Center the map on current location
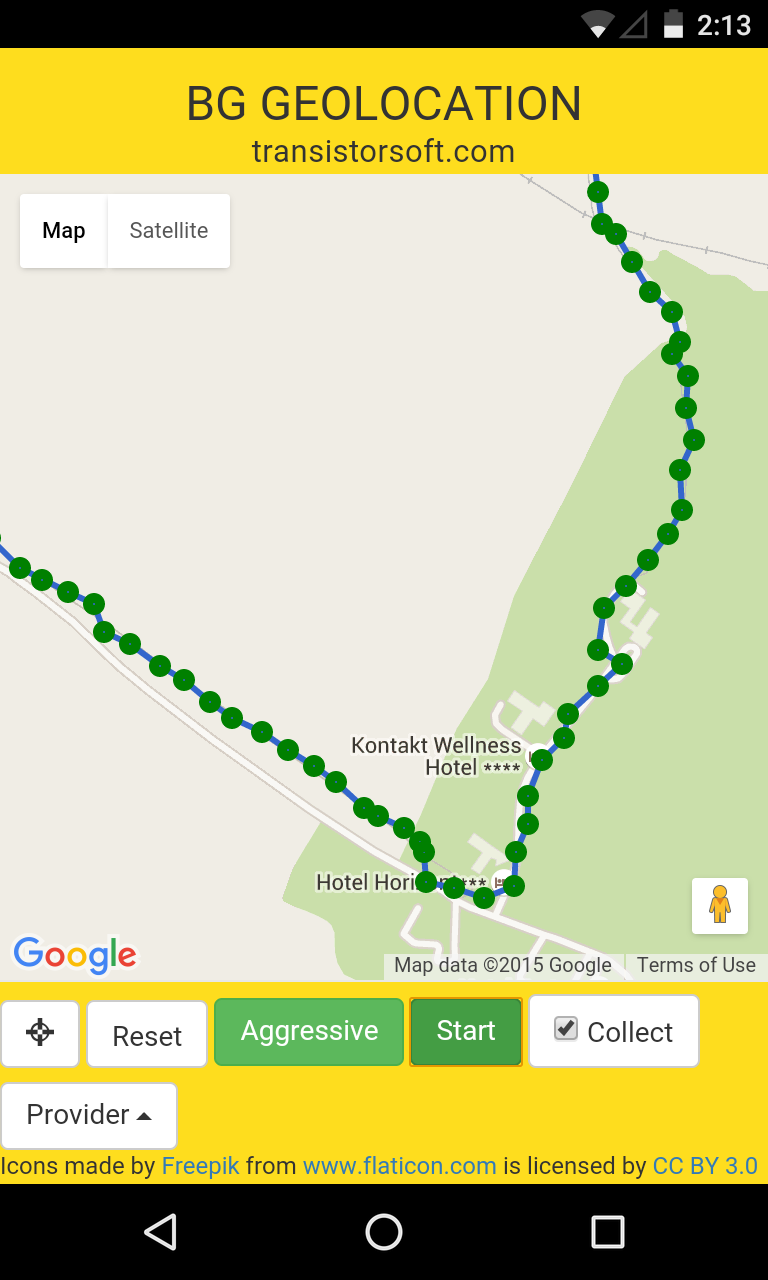The image size is (768, 1280). (40, 1033)
